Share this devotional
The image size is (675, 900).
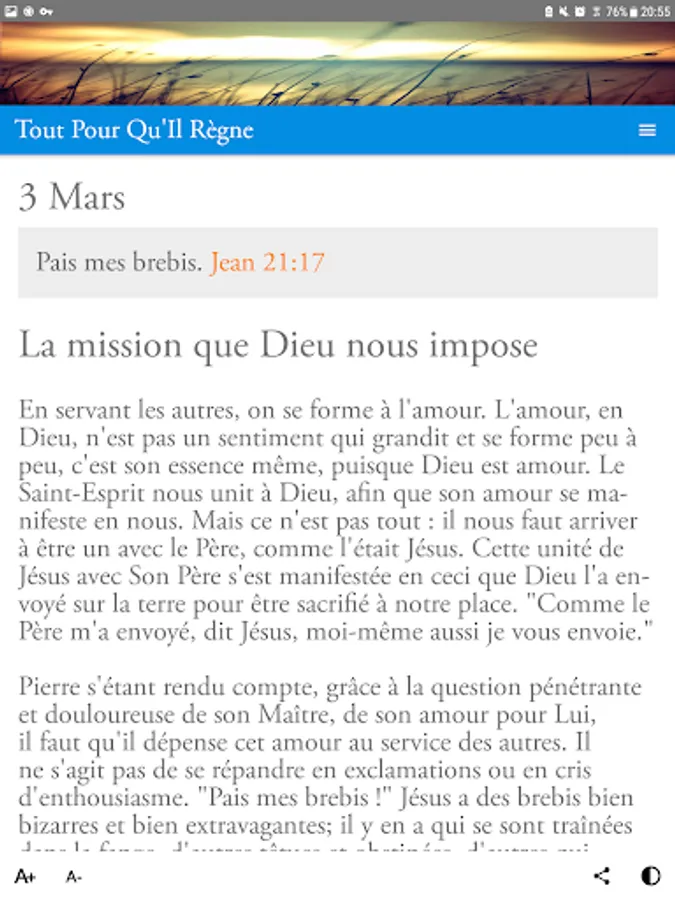tap(602, 876)
